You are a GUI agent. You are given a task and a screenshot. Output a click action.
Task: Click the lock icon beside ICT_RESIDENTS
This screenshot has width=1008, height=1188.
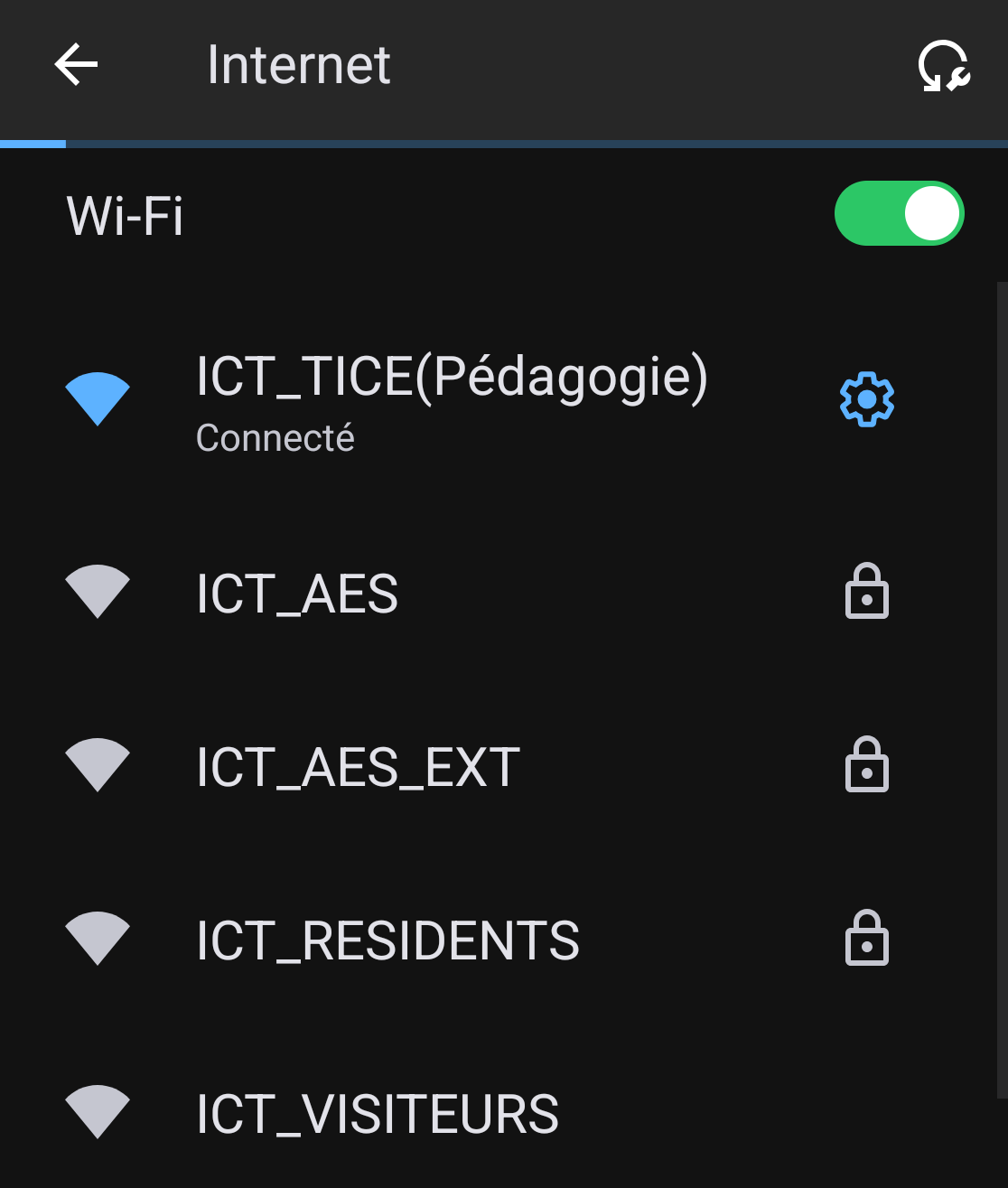pos(866,939)
